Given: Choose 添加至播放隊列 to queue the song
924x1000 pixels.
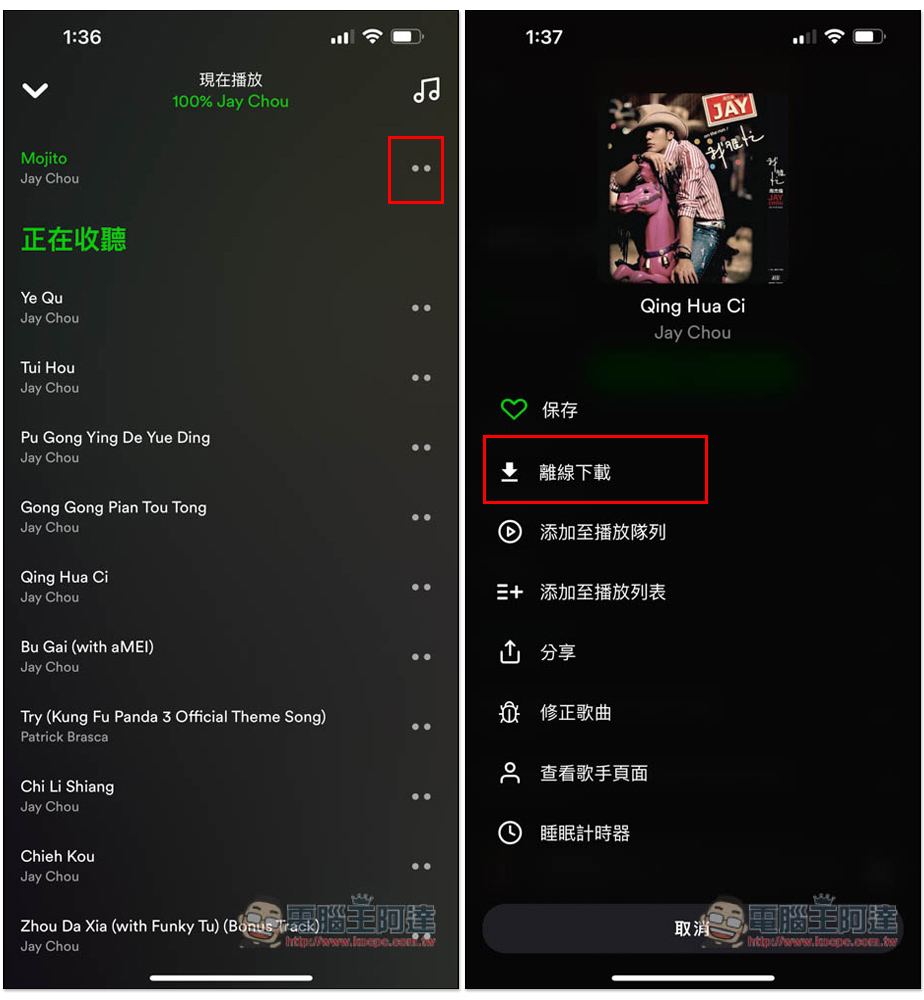Looking at the screenshot, I should click(602, 532).
